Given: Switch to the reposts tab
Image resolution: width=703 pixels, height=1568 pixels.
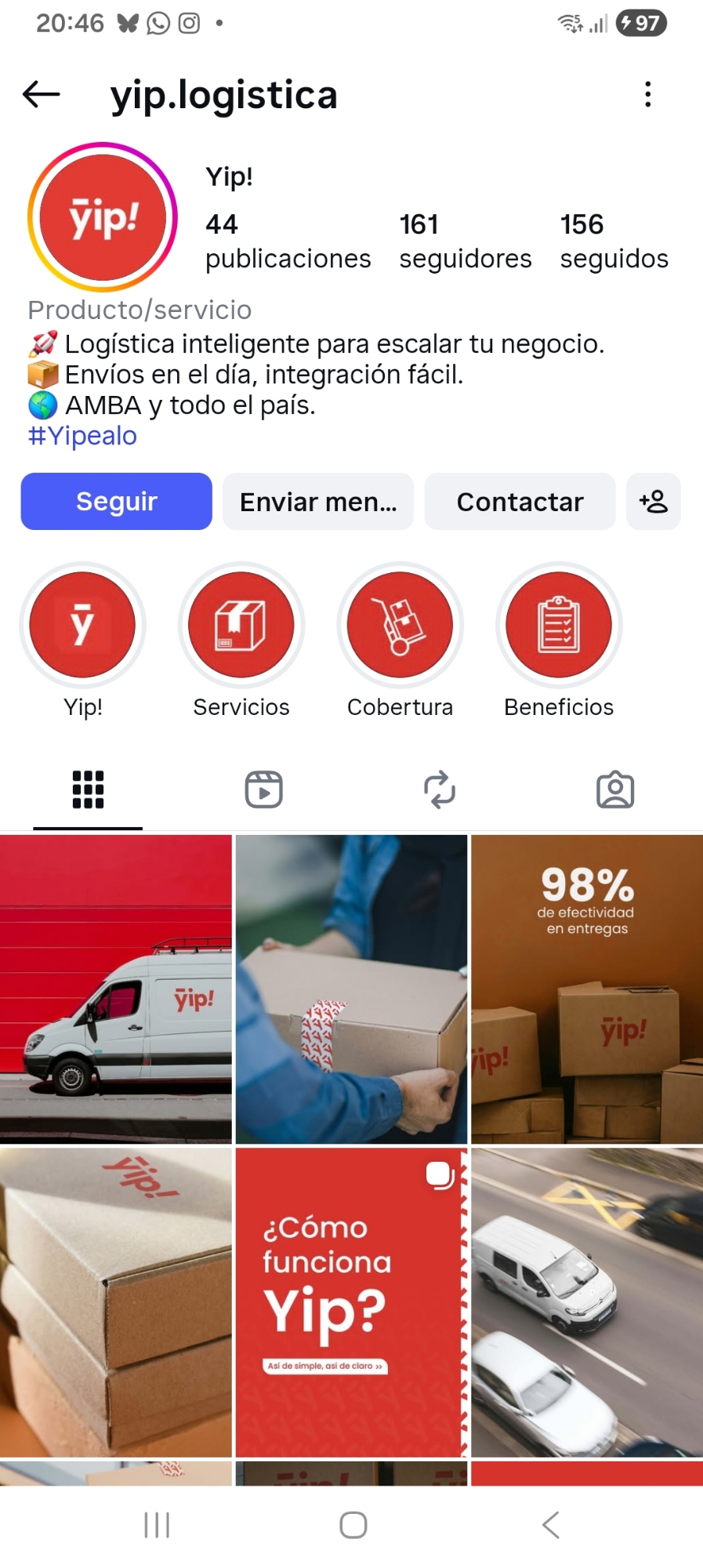Looking at the screenshot, I should point(440,789).
